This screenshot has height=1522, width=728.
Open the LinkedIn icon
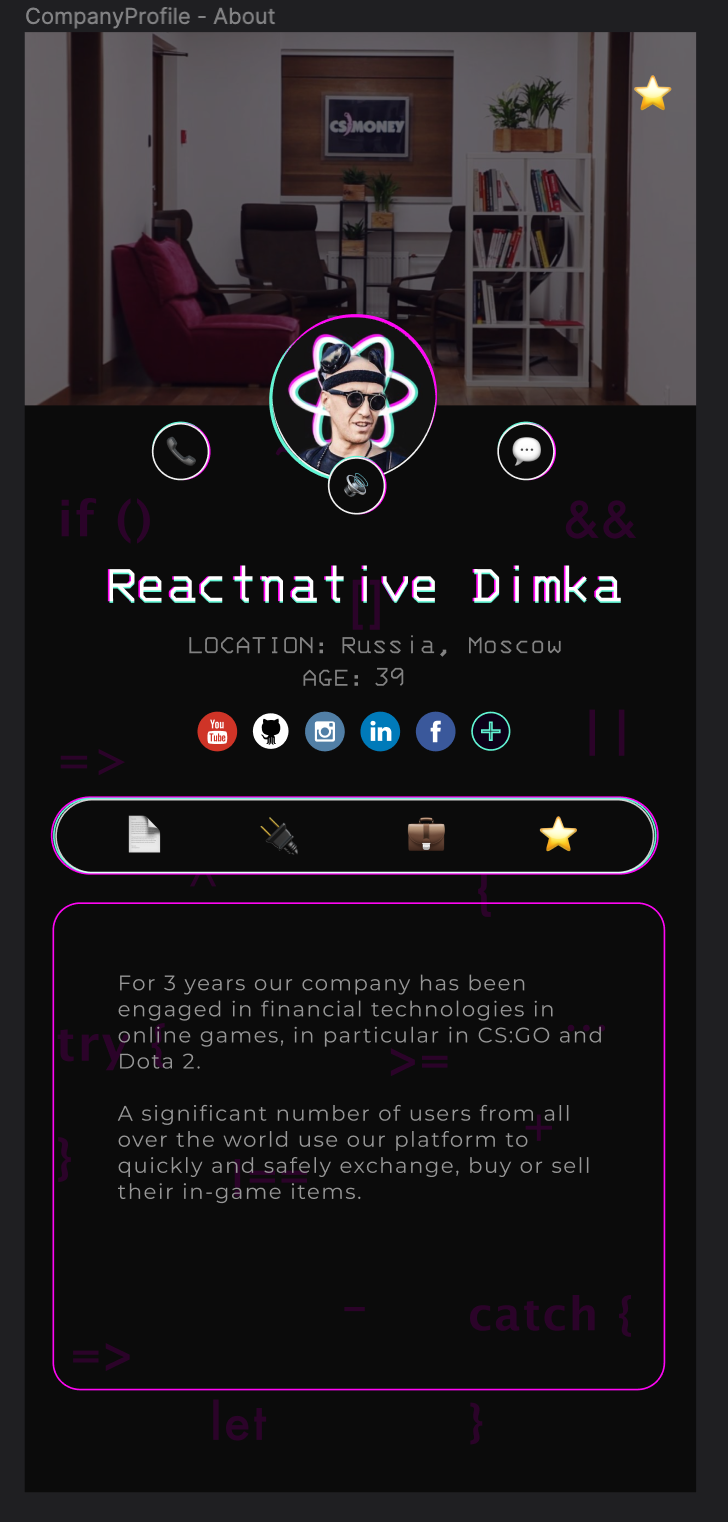(x=380, y=731)
